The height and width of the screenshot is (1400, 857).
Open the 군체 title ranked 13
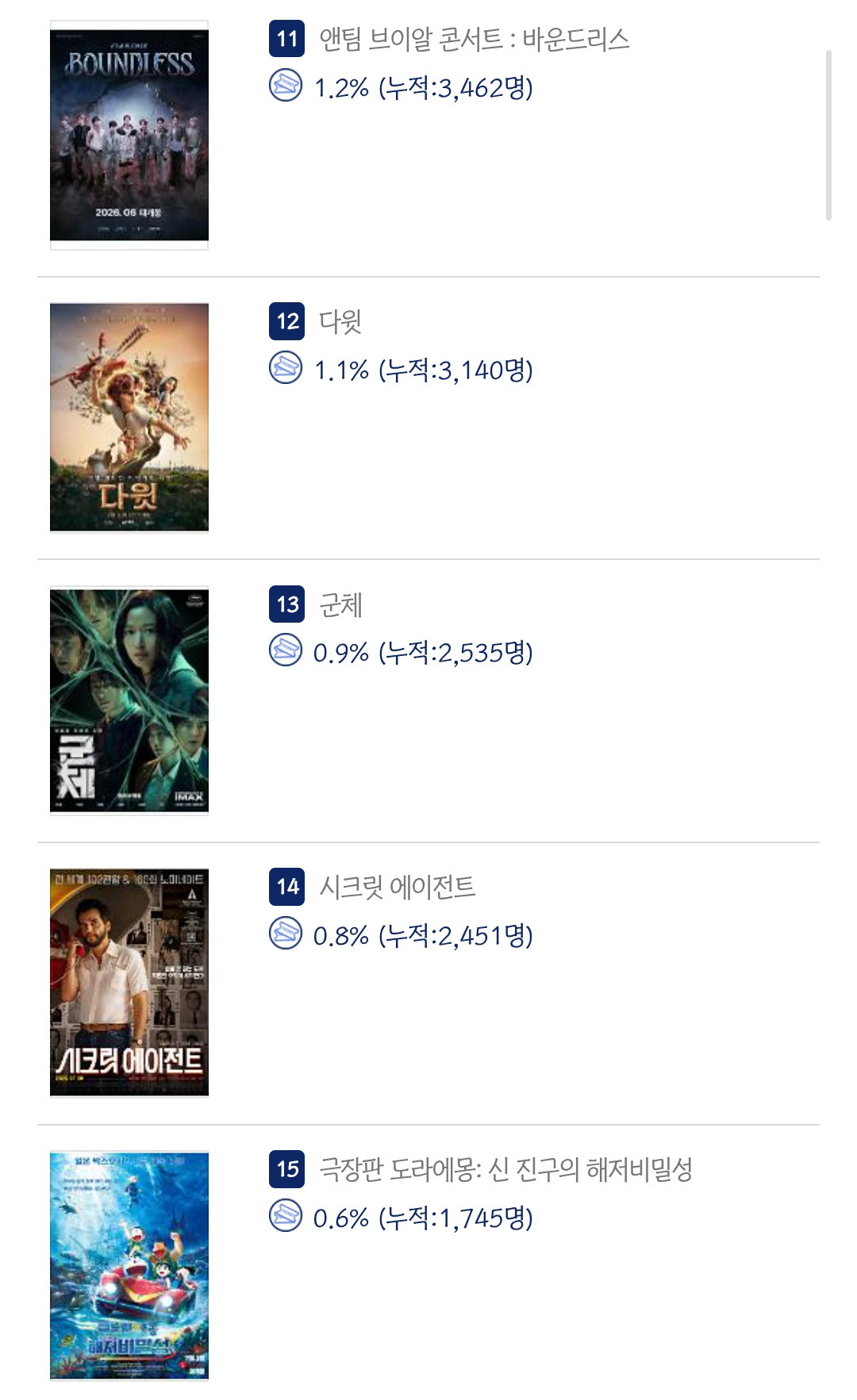[340, 604]
